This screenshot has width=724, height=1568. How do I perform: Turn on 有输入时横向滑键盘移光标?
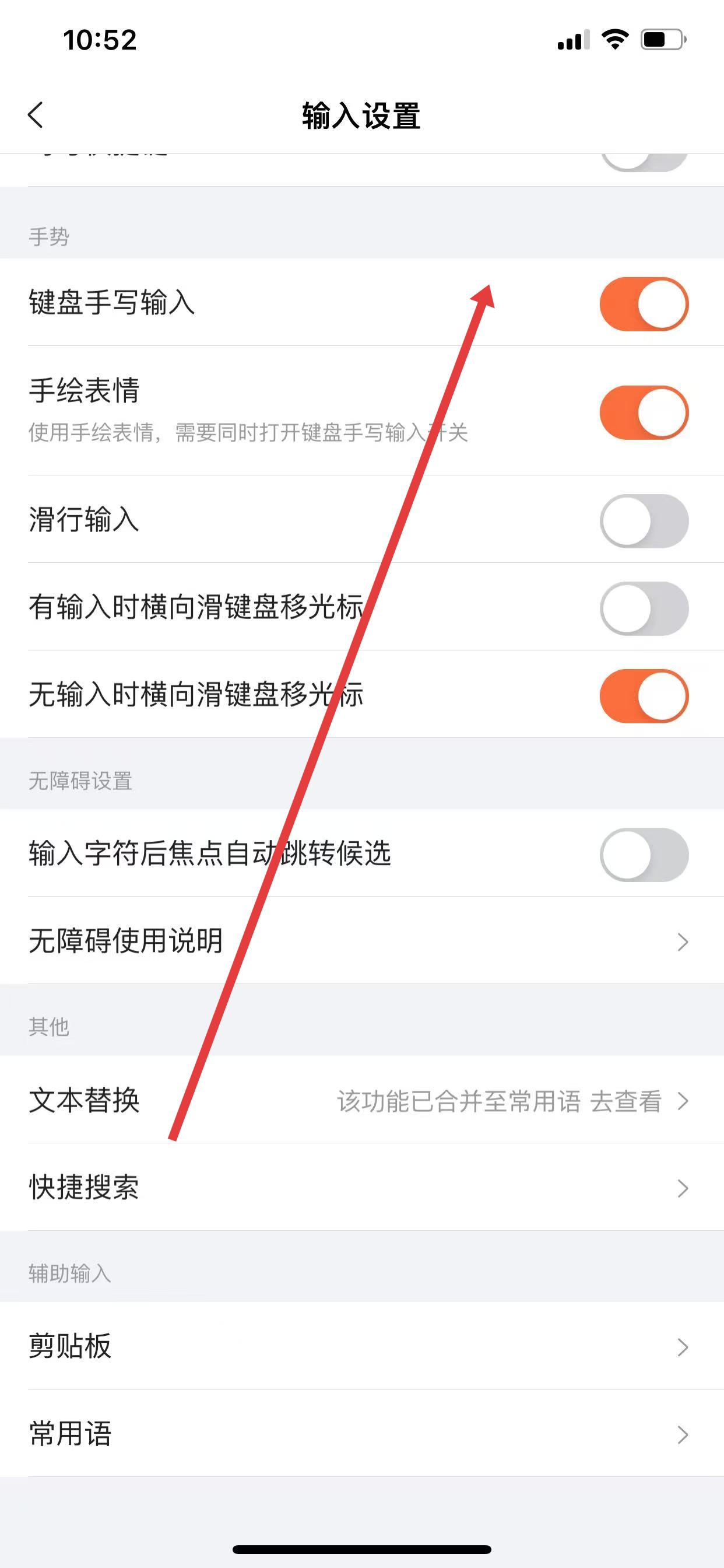[x=644, y=608]
